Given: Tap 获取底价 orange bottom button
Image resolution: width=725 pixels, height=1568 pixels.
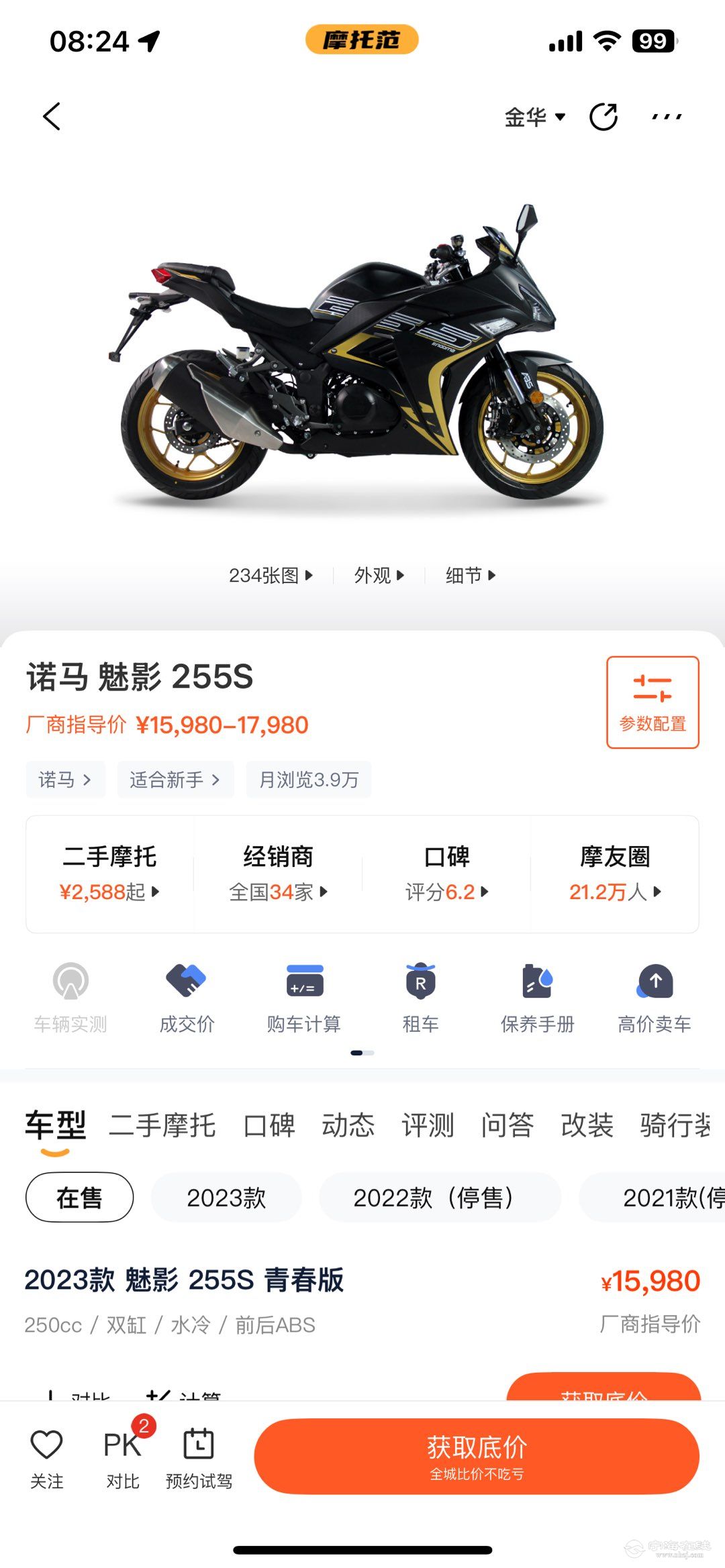Looking at the screenshot, I should 477,1456.
